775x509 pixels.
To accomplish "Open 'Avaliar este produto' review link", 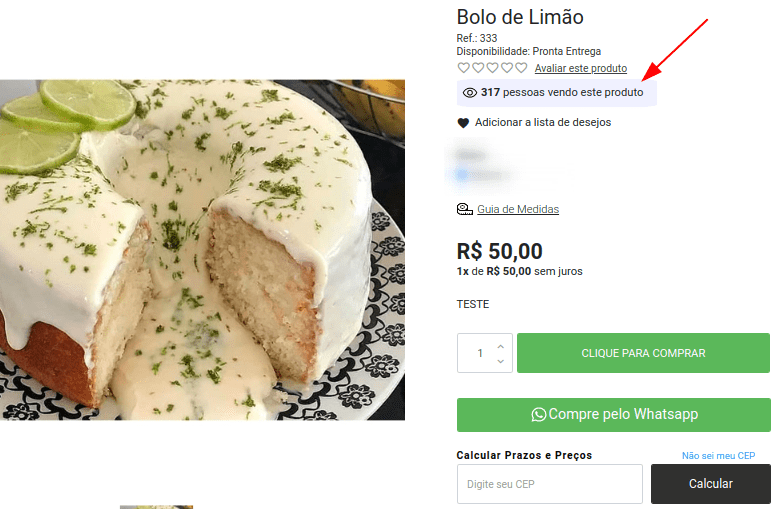I will point(580,68).
